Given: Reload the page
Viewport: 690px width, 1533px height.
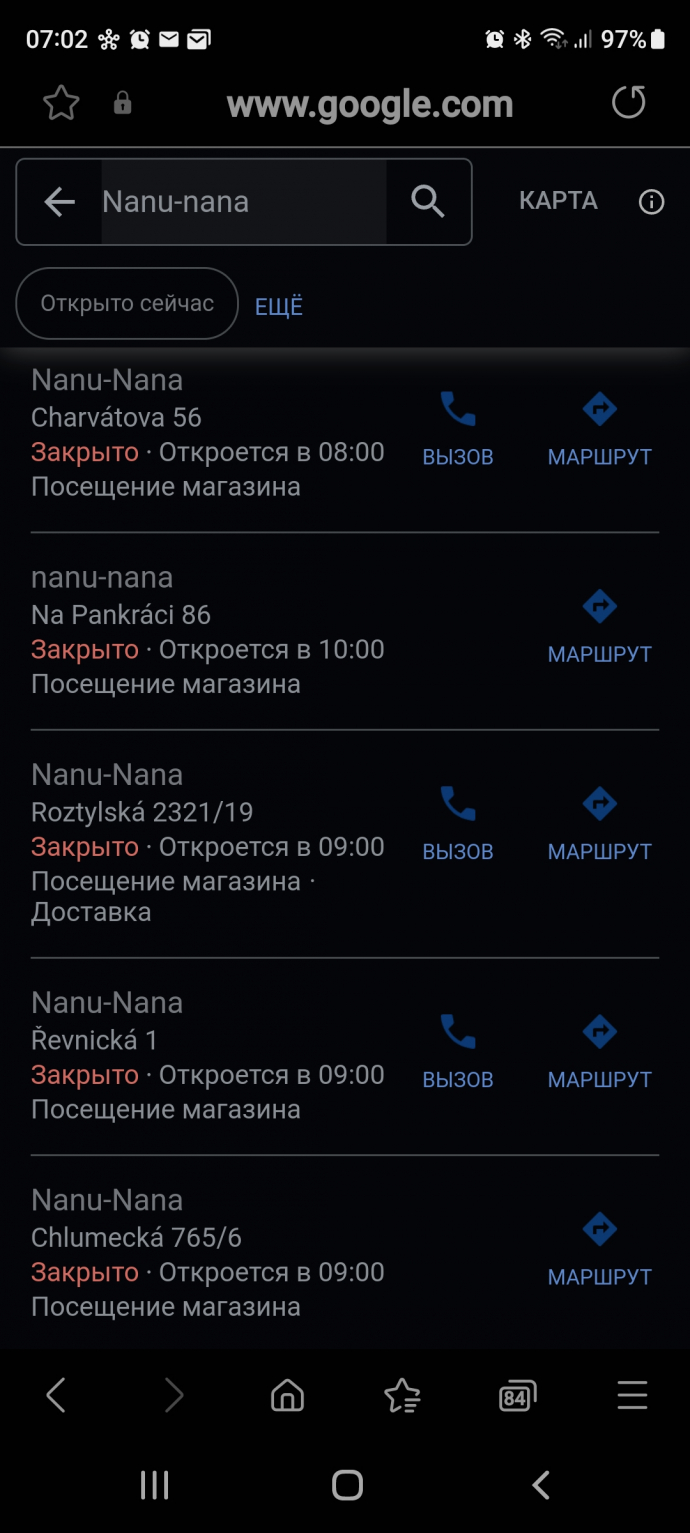Looking at the screenshot, I should coord(629,102).
